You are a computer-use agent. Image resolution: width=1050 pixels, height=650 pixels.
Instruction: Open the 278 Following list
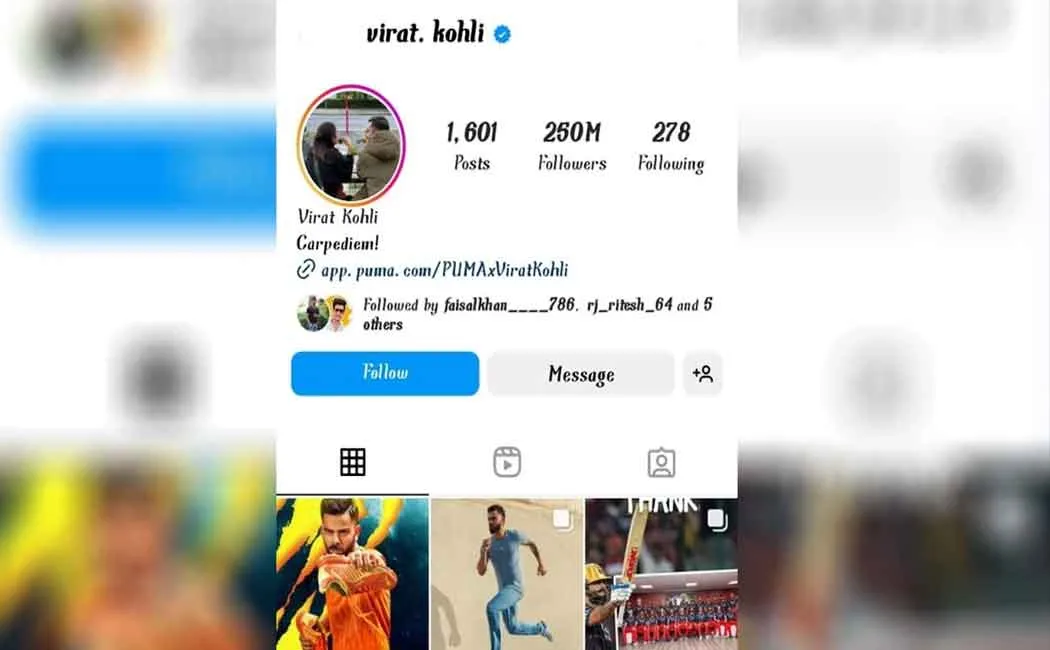pos(671,146)
